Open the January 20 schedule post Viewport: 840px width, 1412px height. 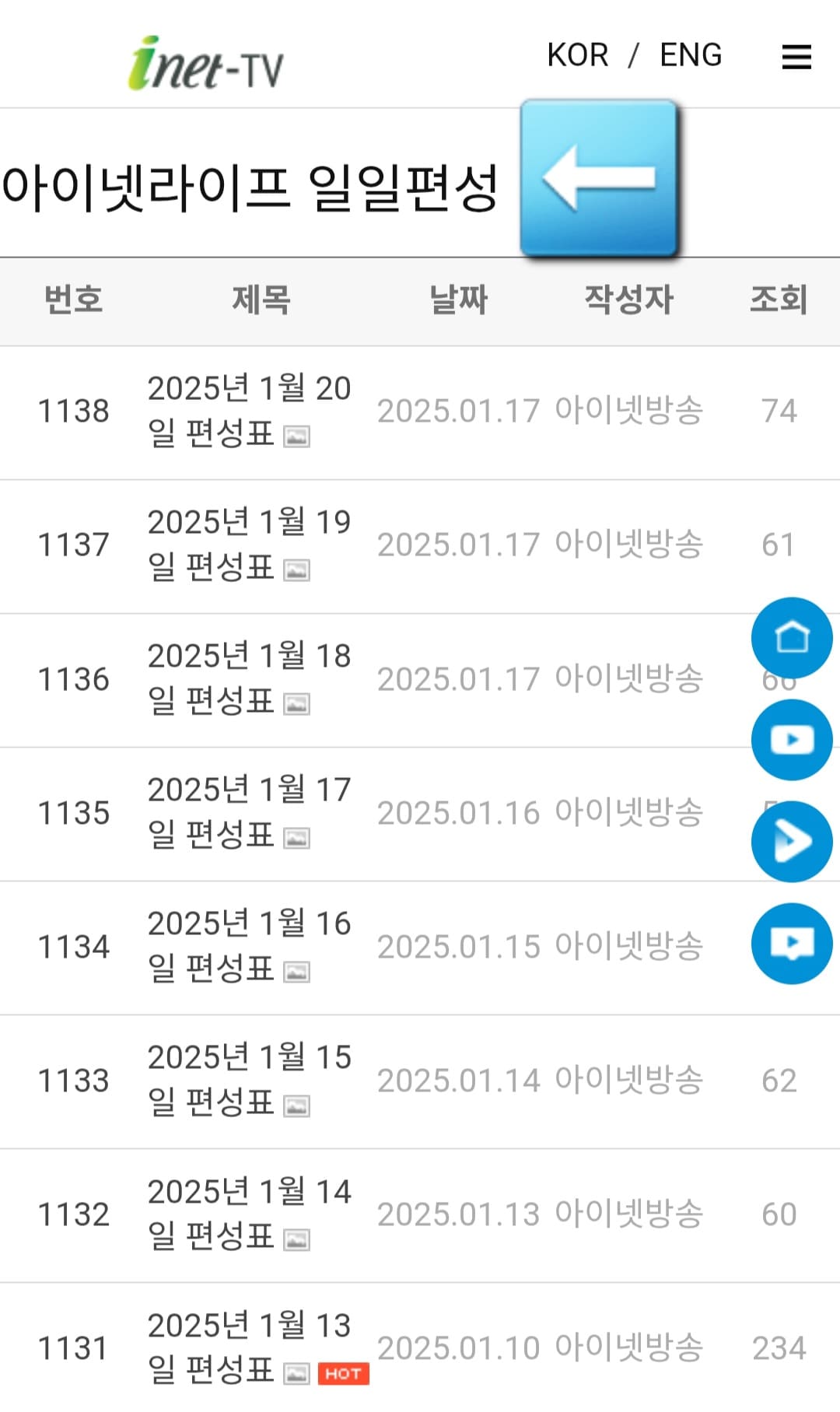click(x=249, y=412)
